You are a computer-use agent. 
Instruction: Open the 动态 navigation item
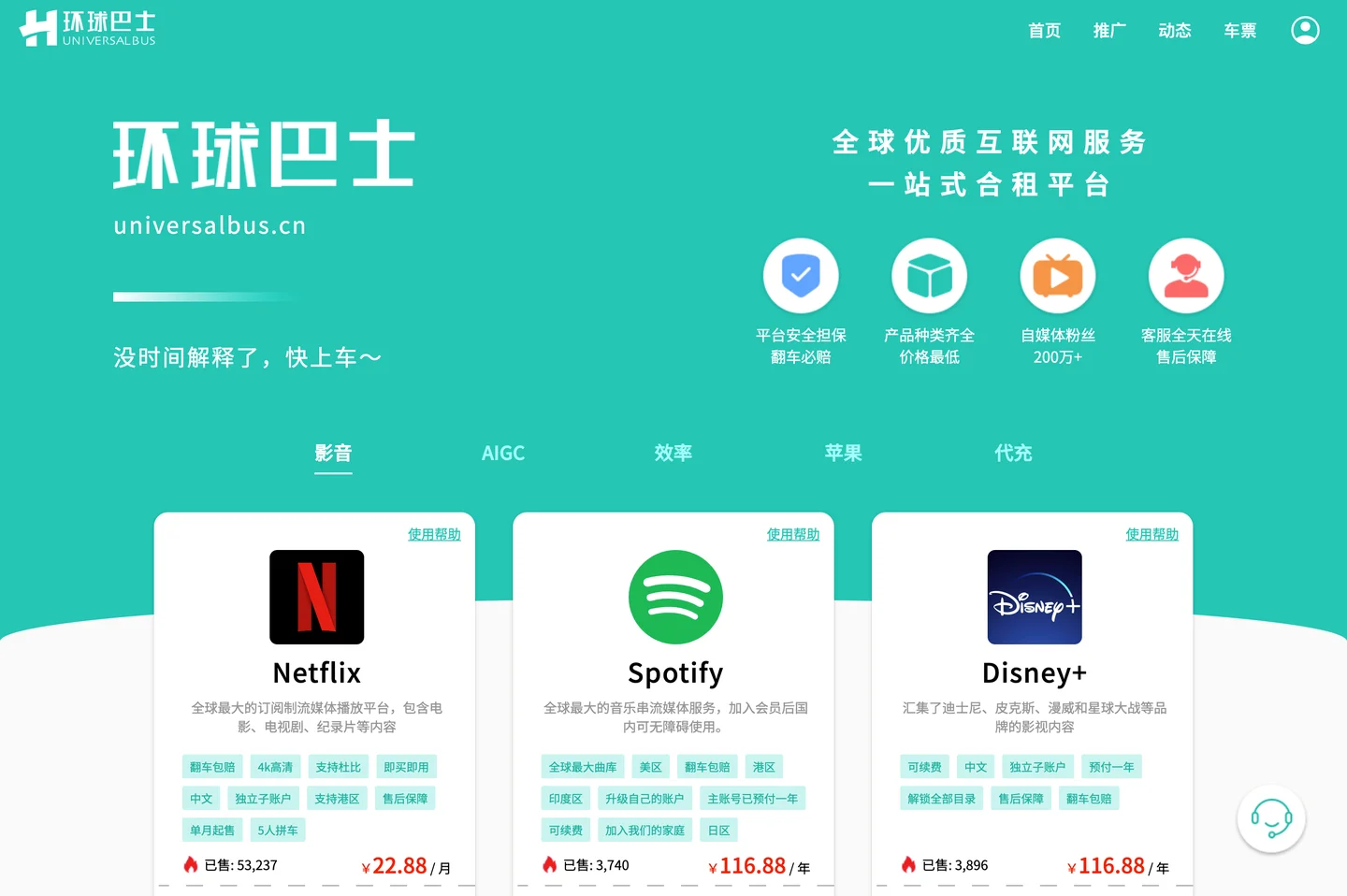click(x=1175, y=31)
